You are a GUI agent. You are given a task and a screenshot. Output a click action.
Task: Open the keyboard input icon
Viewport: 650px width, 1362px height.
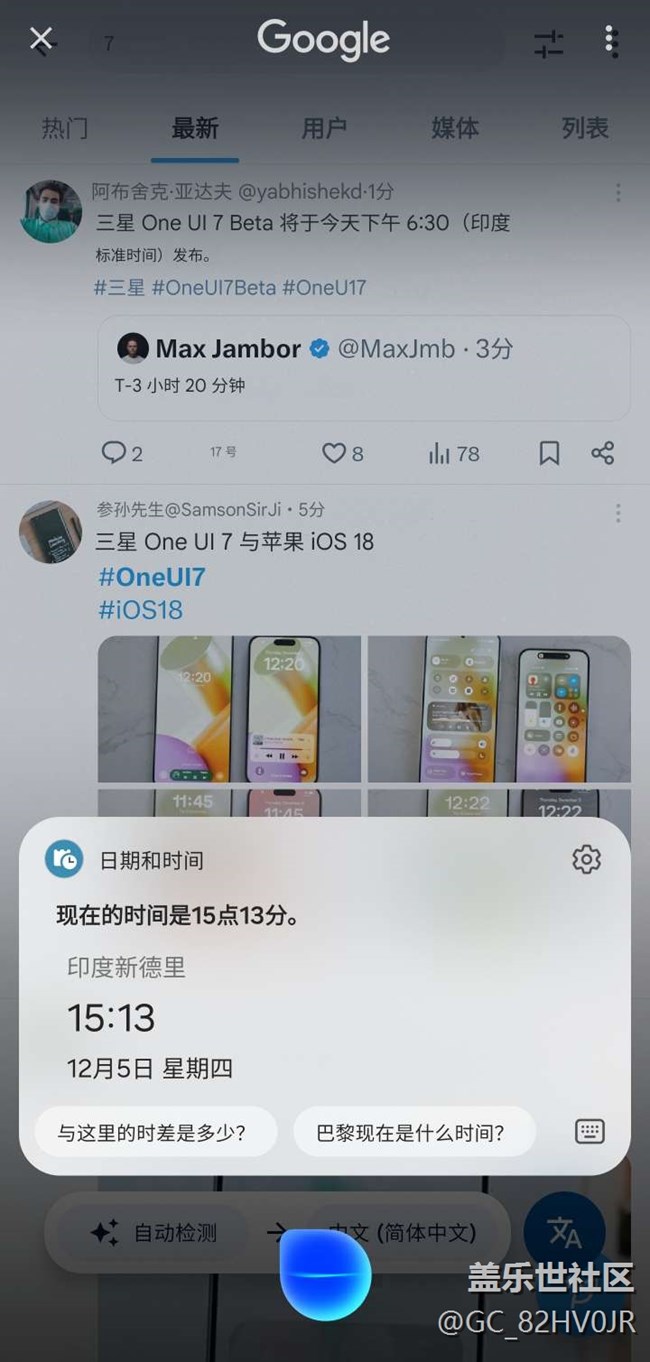coord(590,1131)
